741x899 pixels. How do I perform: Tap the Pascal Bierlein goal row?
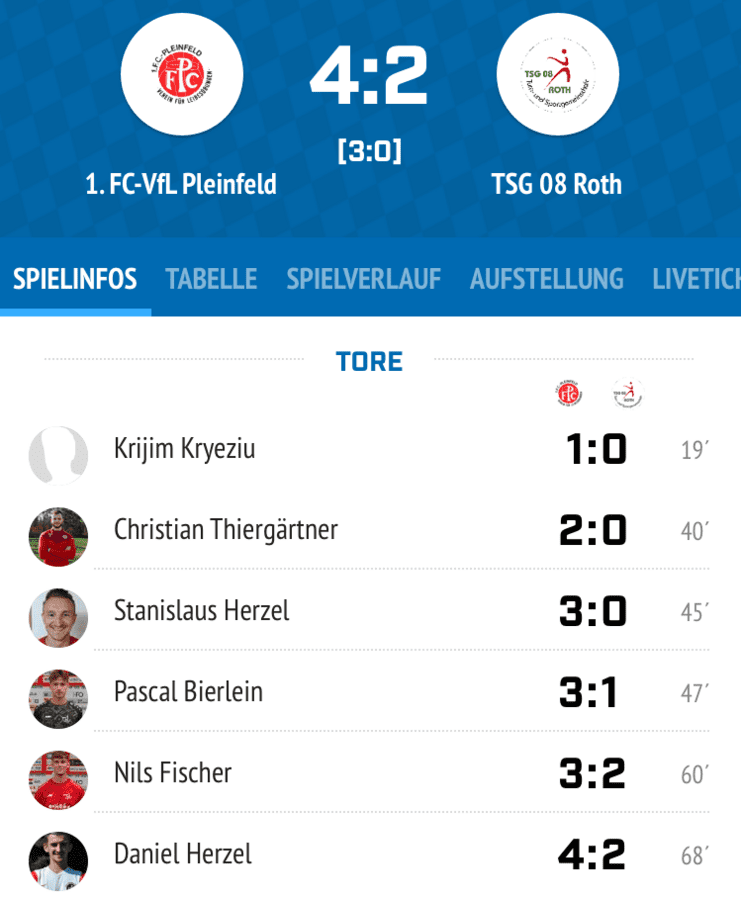click(x=369, y=691)
